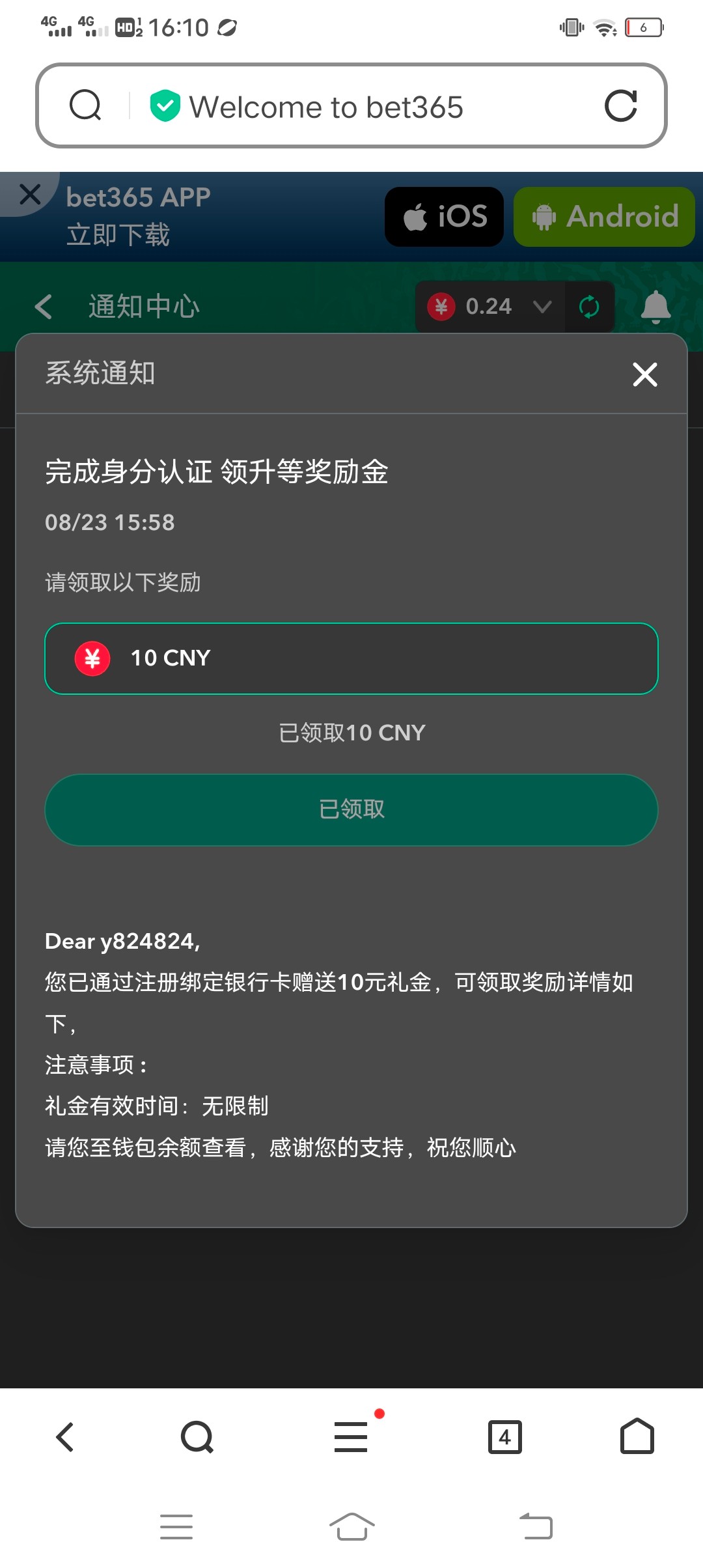This screenshot has width=703, height=1568.
Task: Dismiss the bet365 APP download banner
Action: click(30, 194)
